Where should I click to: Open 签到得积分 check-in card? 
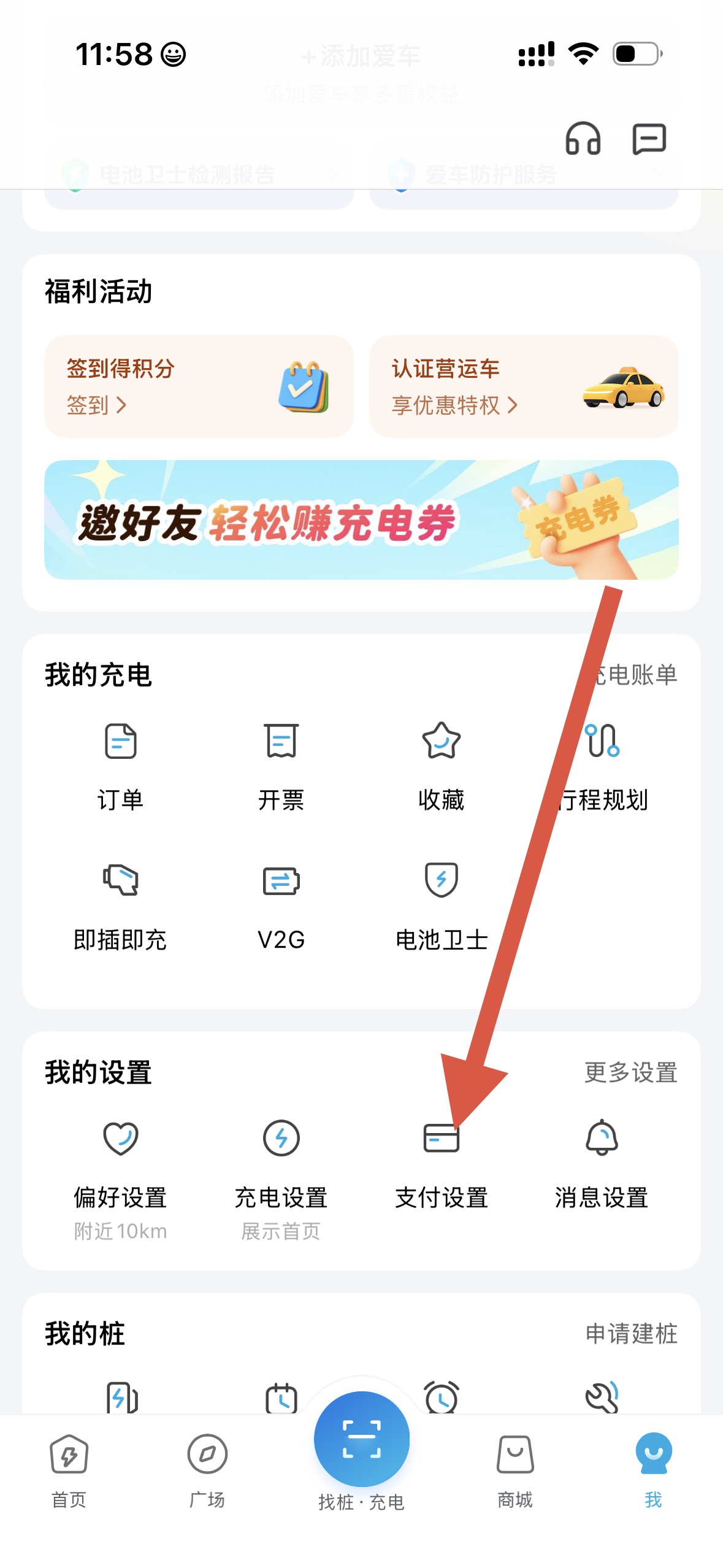(x=199, y=386)
